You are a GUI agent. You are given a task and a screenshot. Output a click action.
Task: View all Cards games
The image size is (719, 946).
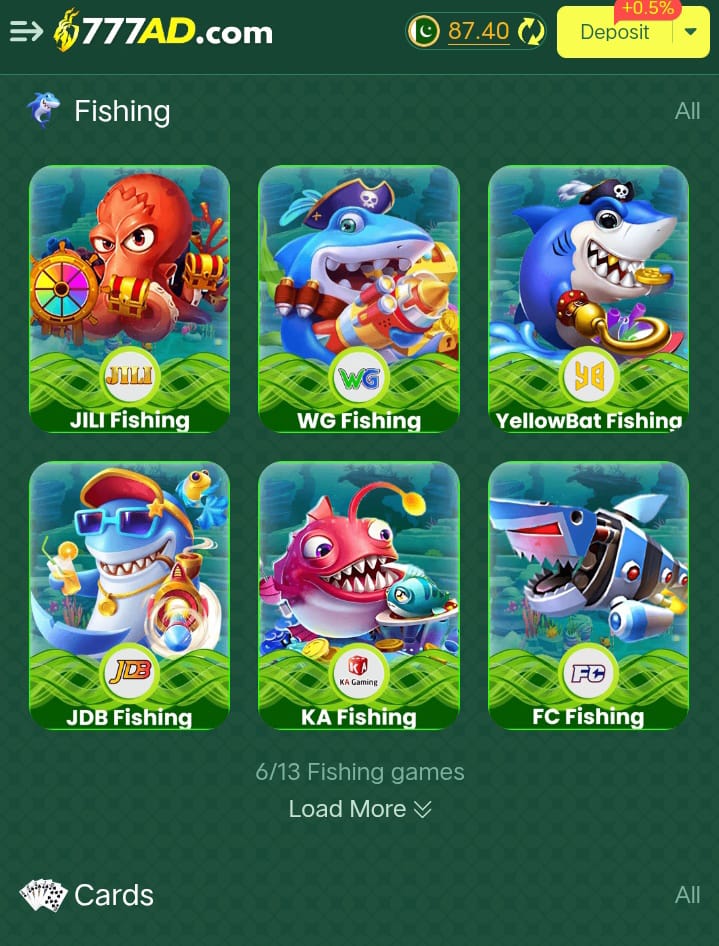[687, 895]
